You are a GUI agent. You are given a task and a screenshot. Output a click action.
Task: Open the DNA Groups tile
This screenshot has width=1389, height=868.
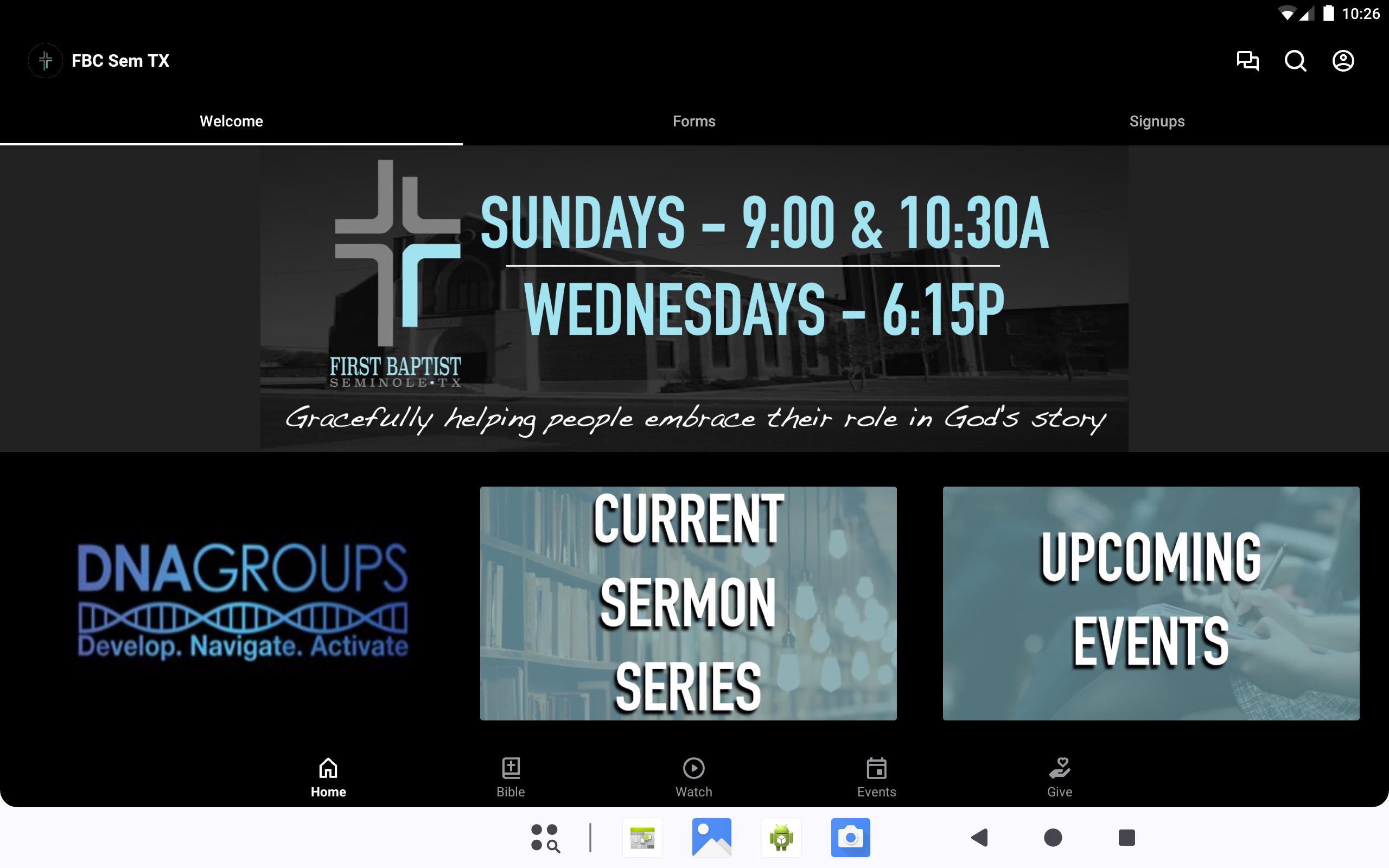coord(242,603)
